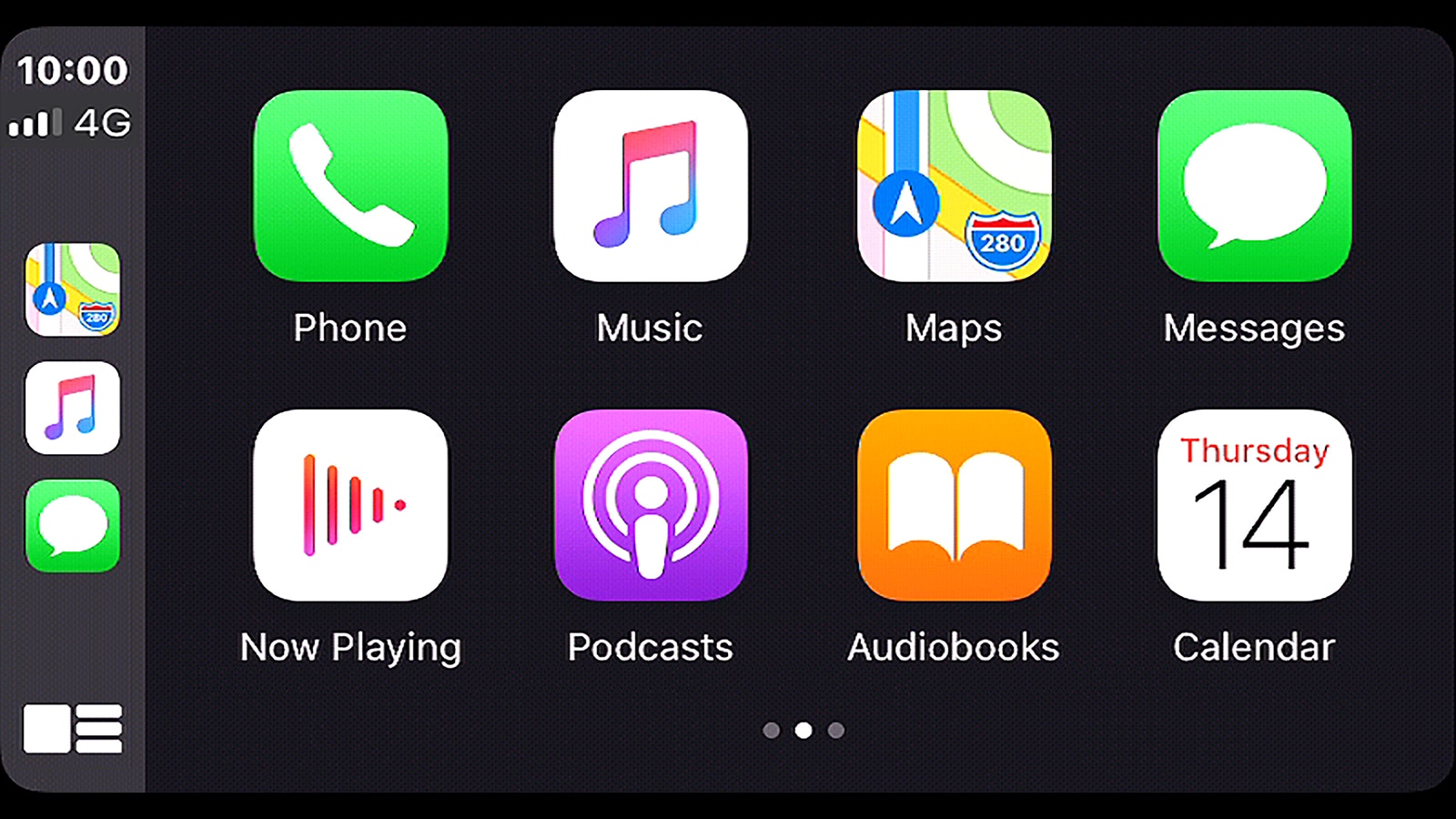
Task: Open the Messages app in the grid
Action: click(1254, 187)
